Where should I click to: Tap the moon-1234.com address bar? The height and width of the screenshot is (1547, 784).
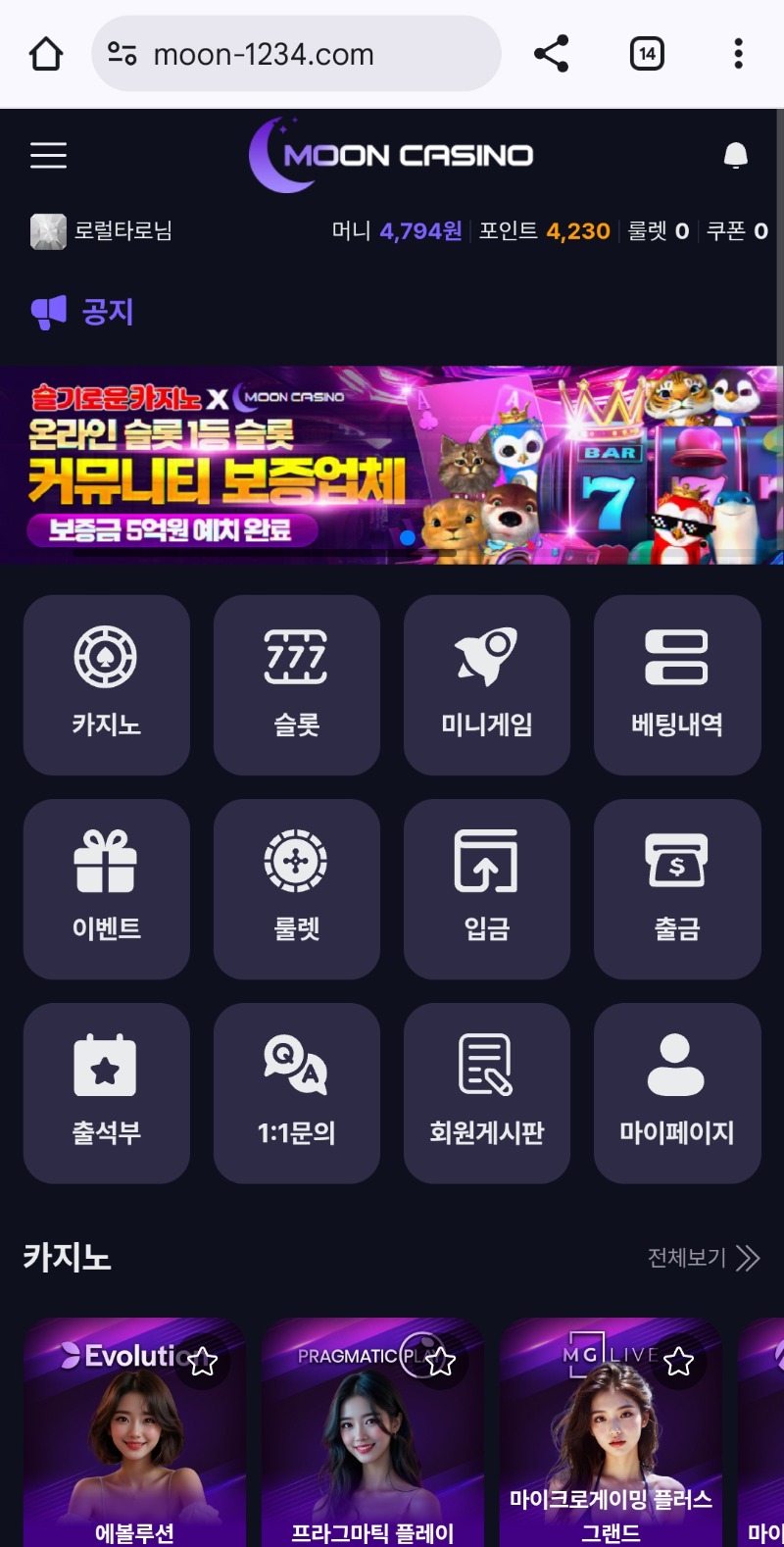tap(294, 54)
